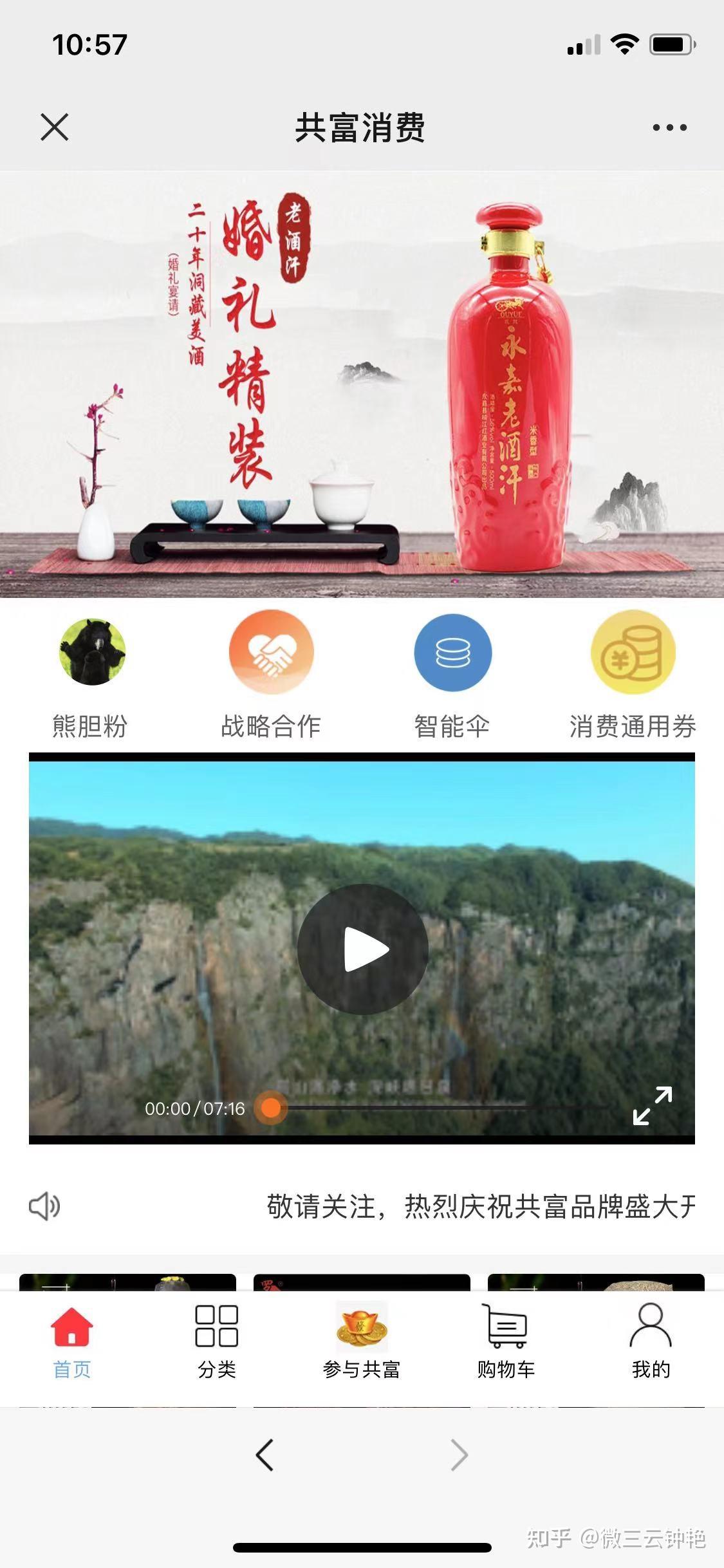Go to the 我的 profile tab
The image size is (724, 1568).
651,1342
